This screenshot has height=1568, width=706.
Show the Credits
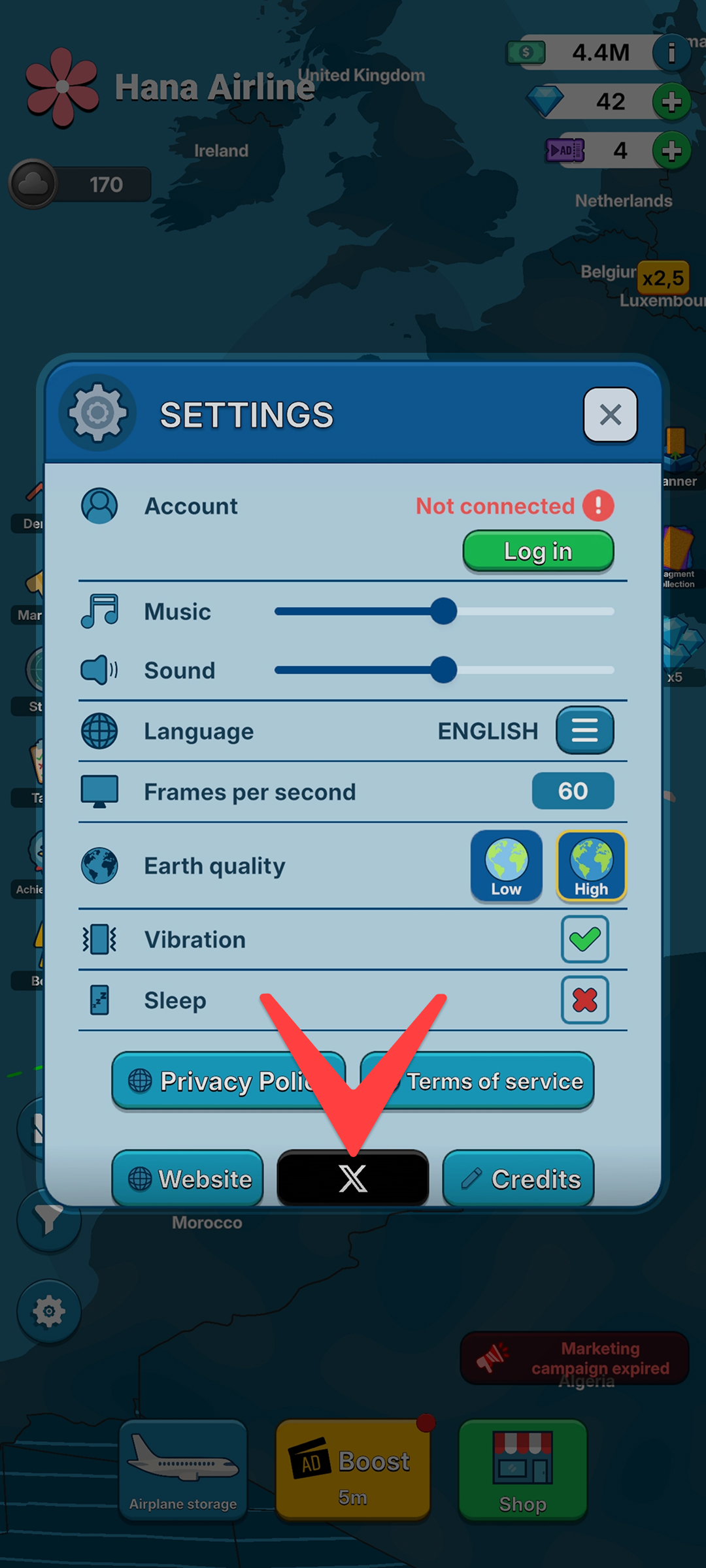[518, 1179]
